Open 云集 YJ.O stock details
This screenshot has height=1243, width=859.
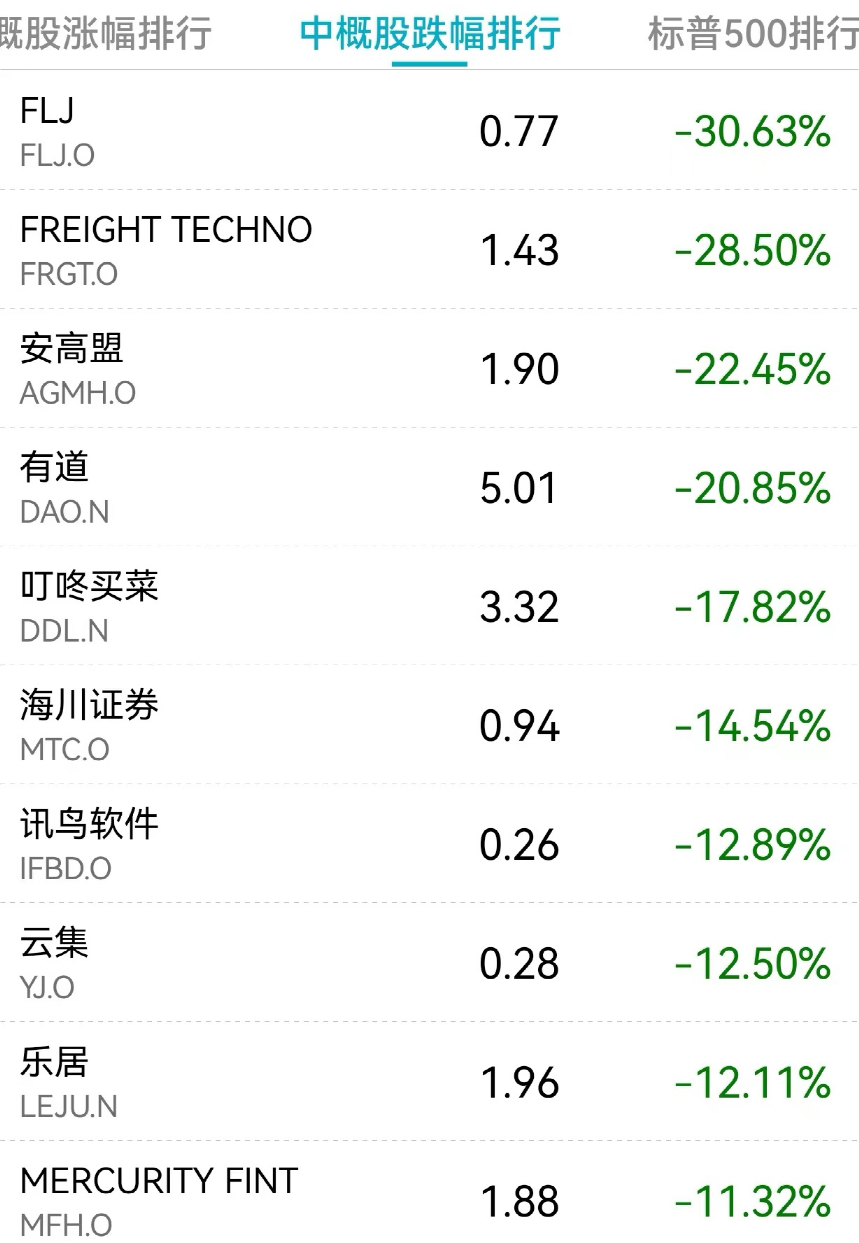click(428, 963)
